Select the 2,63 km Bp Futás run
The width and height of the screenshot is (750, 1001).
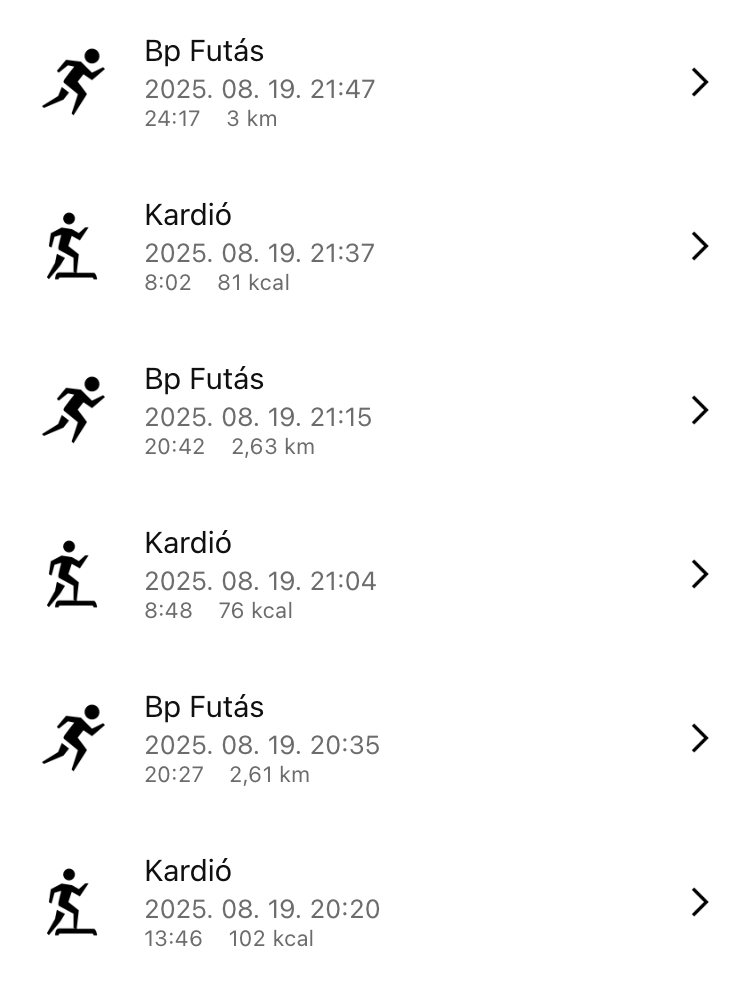click(x=375, y=411)
